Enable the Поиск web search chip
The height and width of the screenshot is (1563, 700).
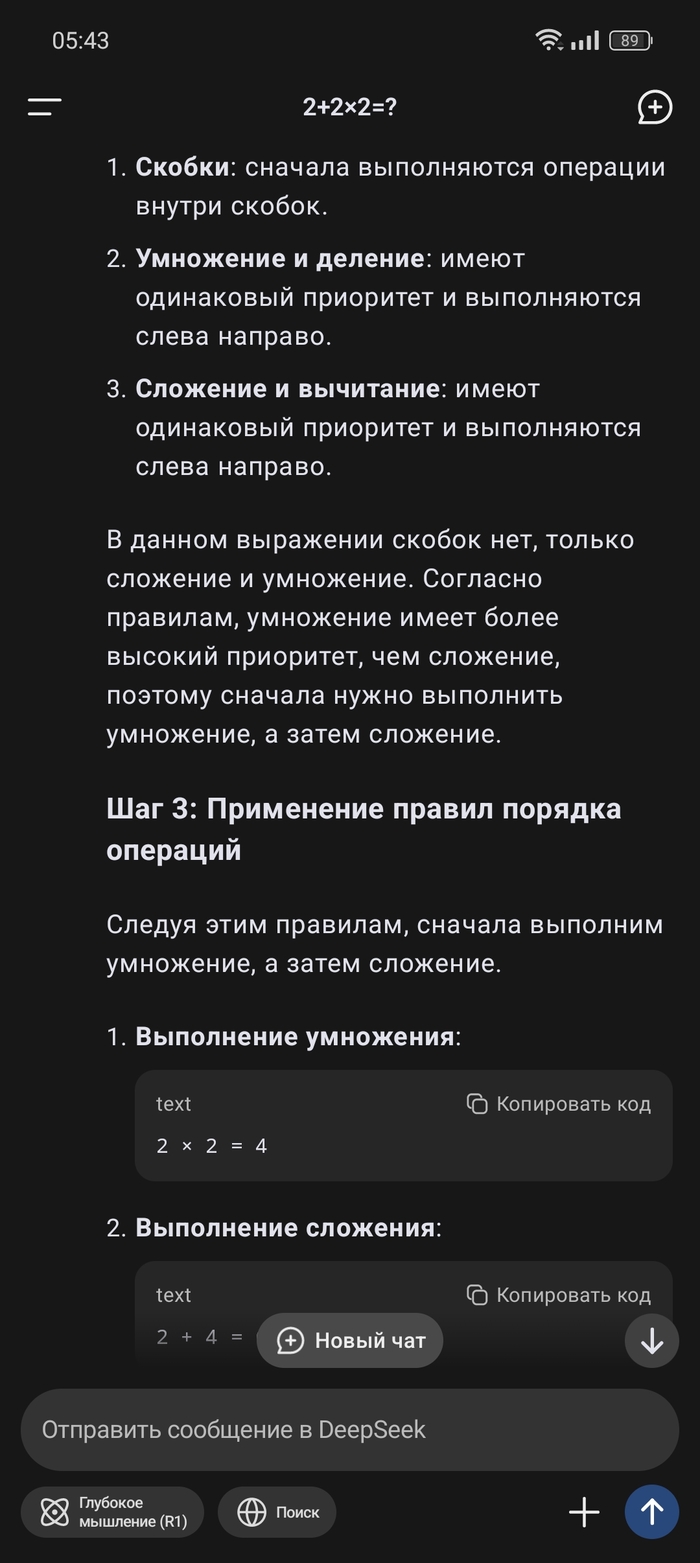point(277,1512)
